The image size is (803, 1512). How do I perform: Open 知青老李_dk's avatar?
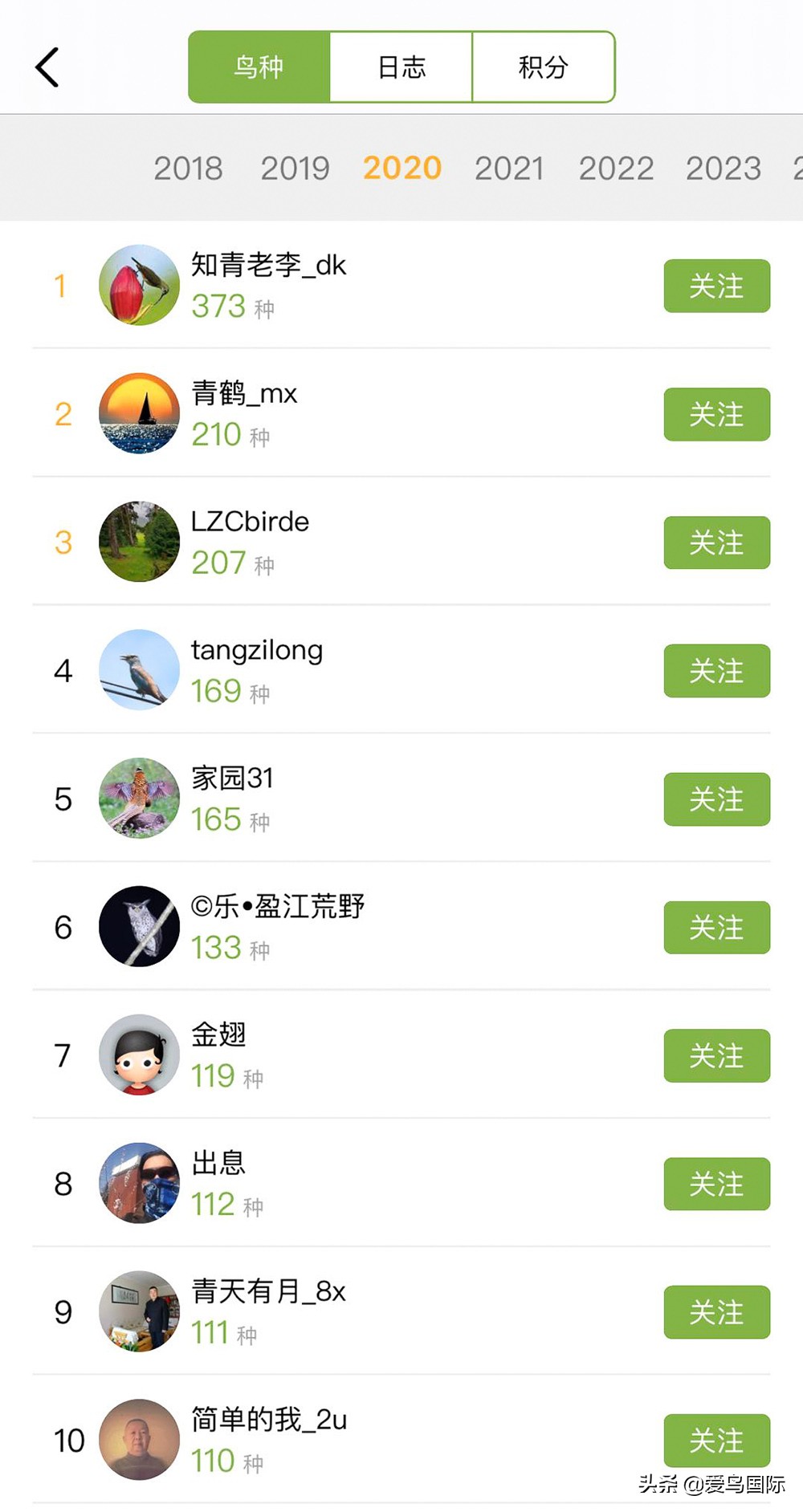[139, 286]
